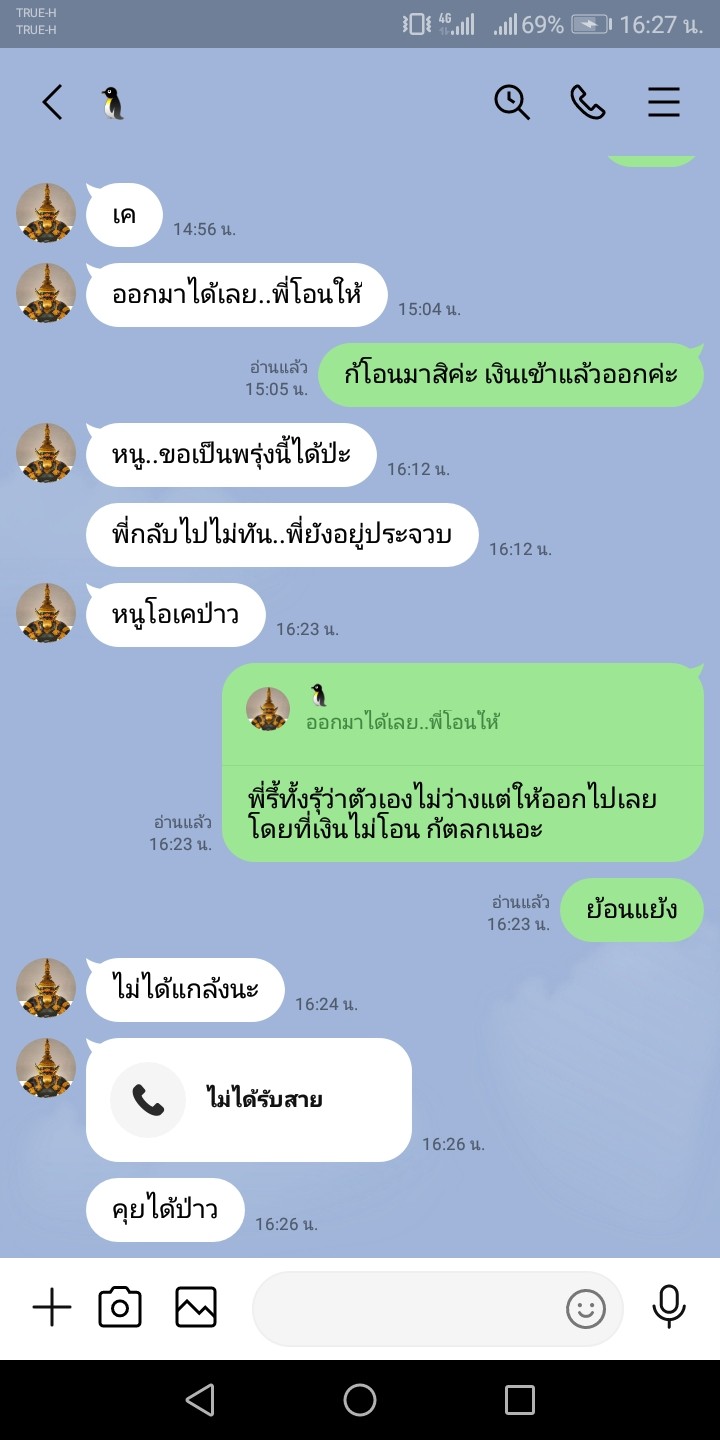Record a voice message with the microphone
720x1440 pixels.
[x=669, y=1307]
